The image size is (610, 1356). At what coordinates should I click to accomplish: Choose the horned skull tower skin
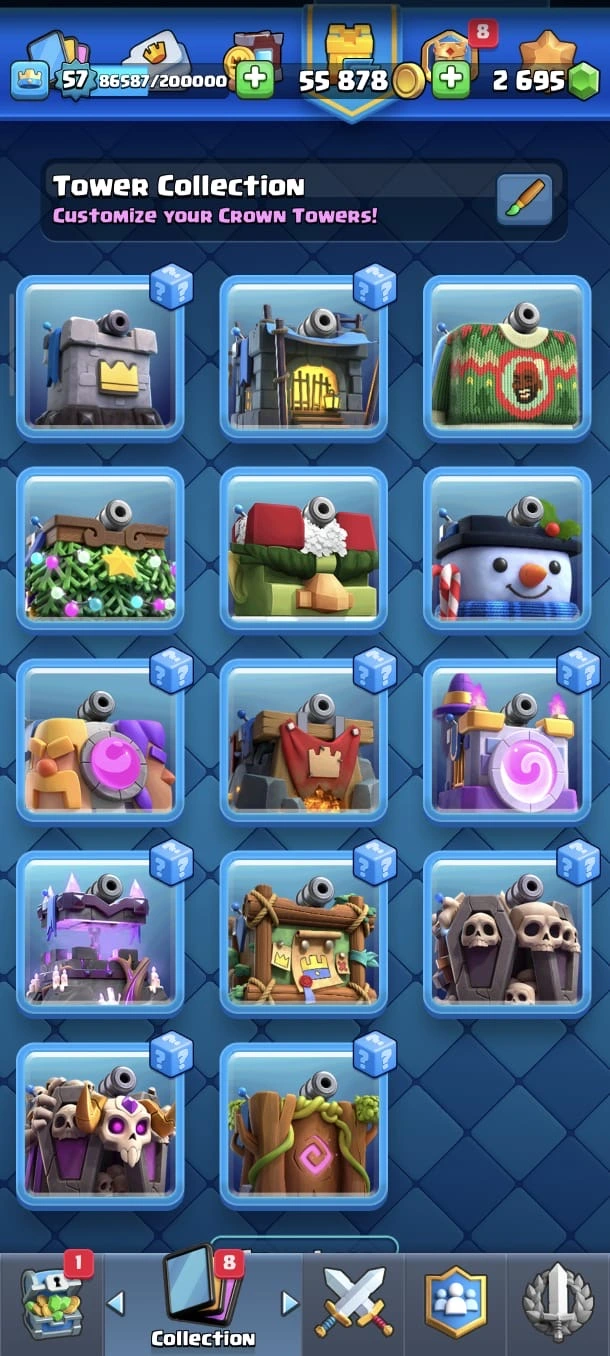coord(100,1126)
